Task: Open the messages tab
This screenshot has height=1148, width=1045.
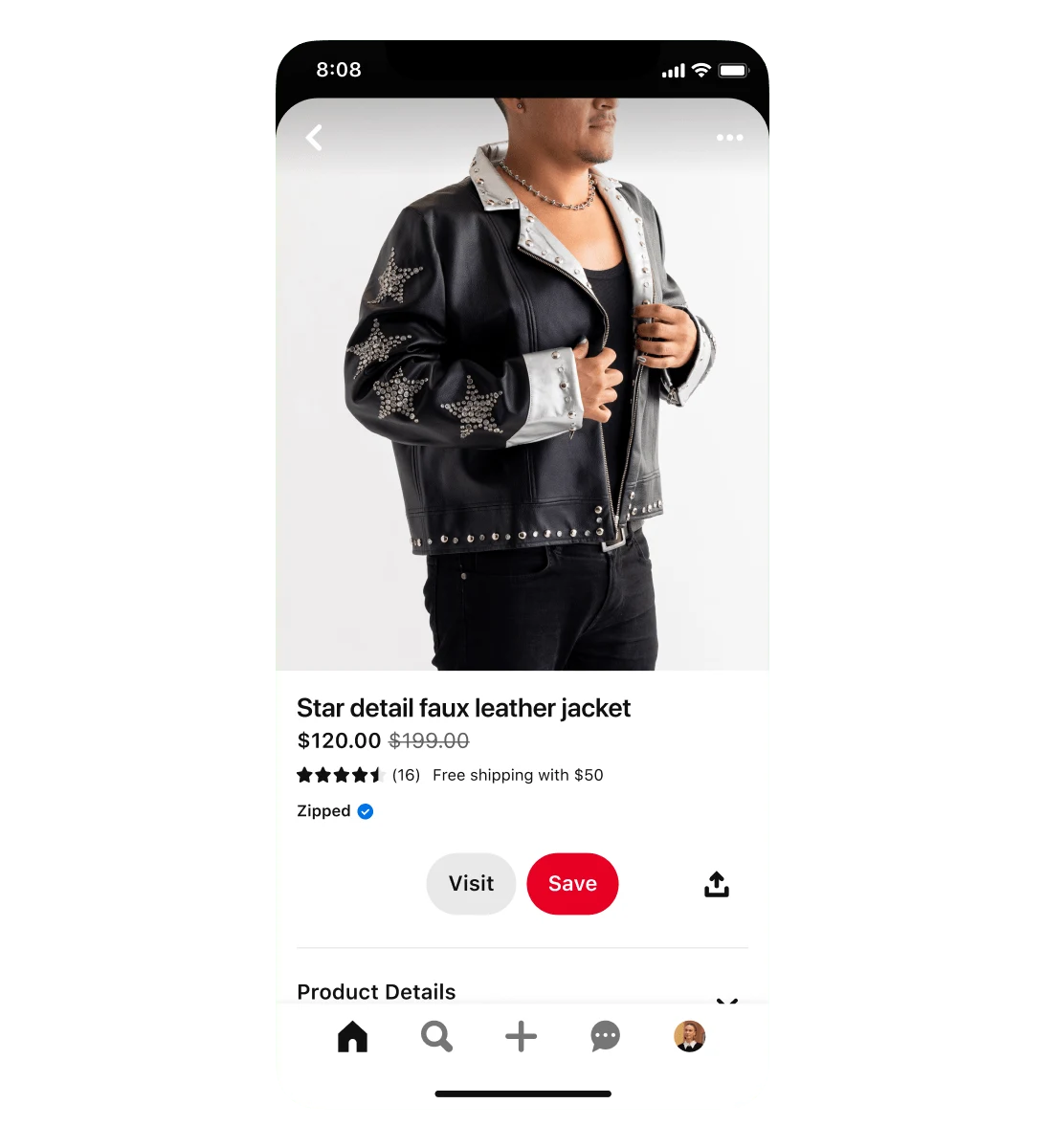Action: click(x=605, y=1036)
